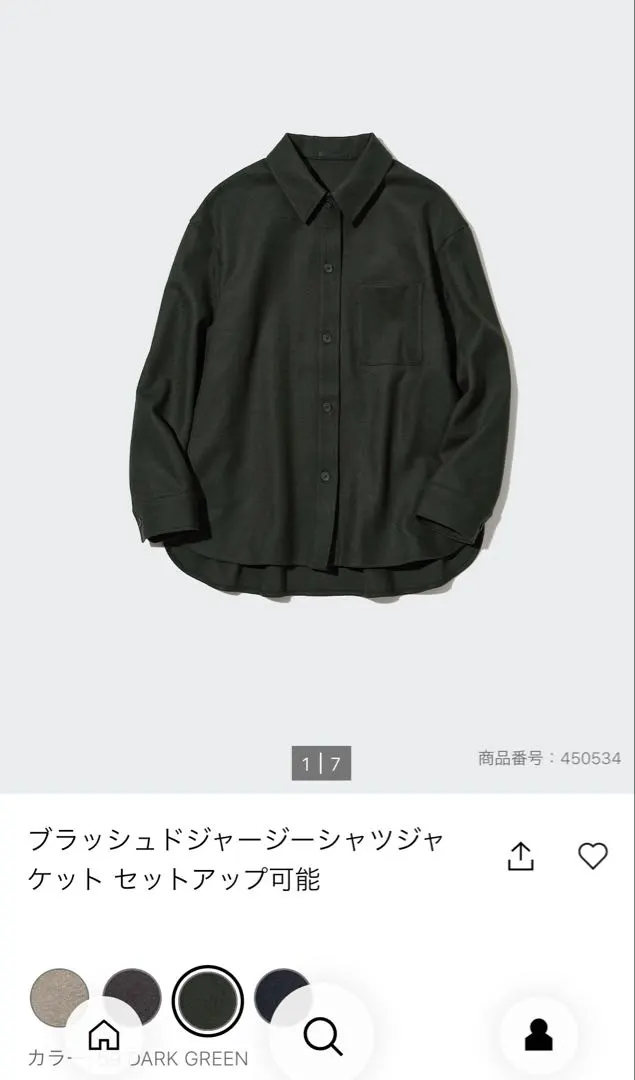The height and width of the screenshot is (1080, 635).
Task: Add the product to favorites with the heart
Action: coord(593,856)
